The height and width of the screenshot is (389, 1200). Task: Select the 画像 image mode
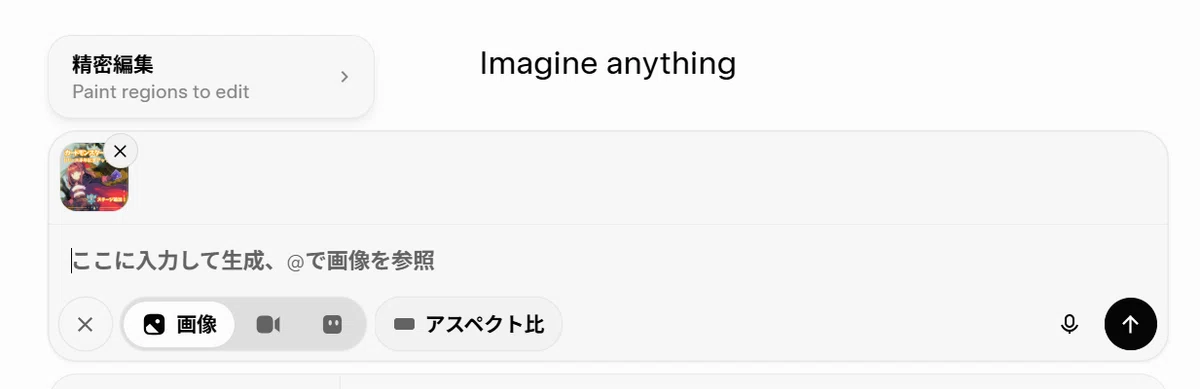[x=180, y=324]
